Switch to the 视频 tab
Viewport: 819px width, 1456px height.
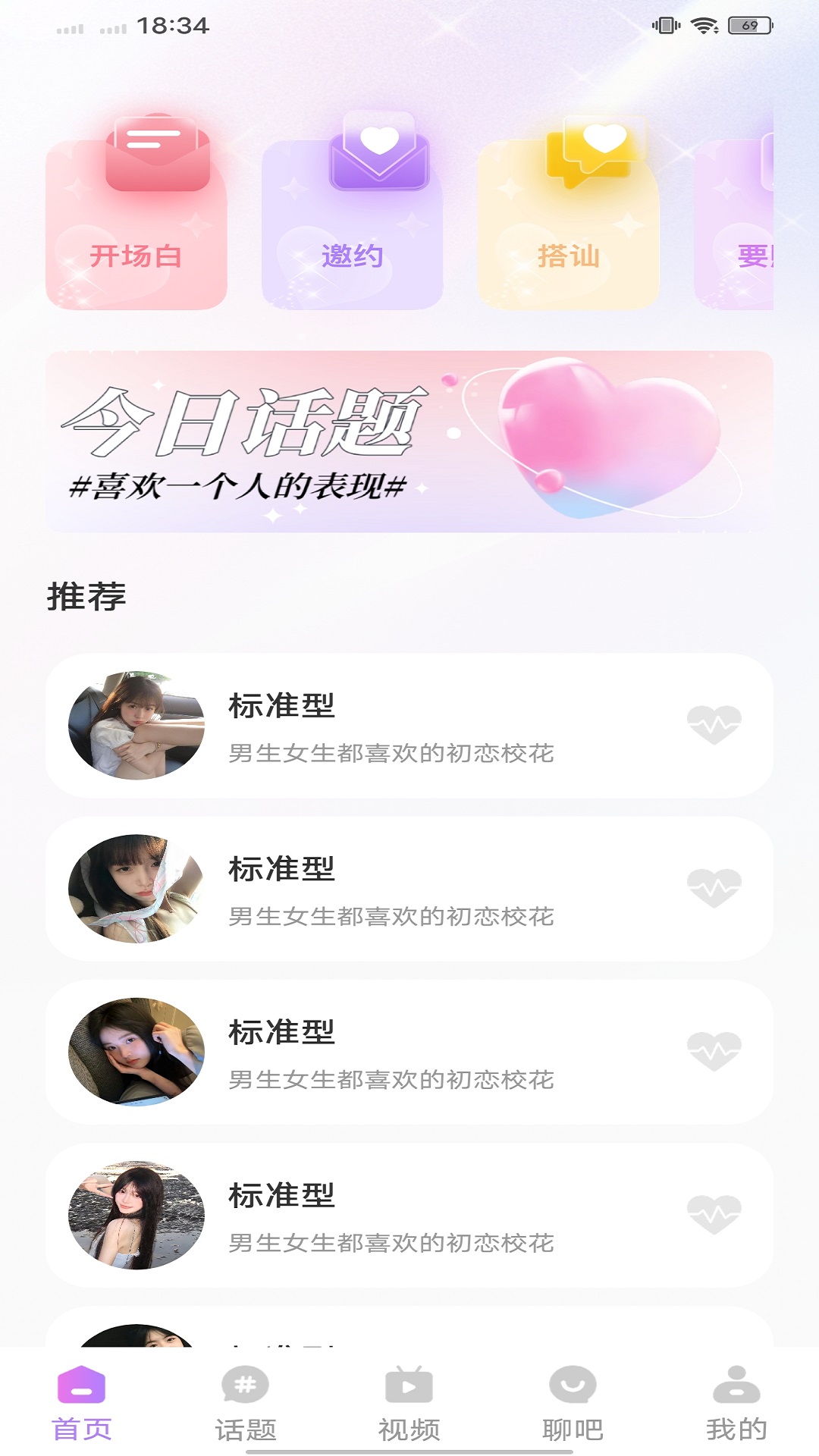[409, 1402]
